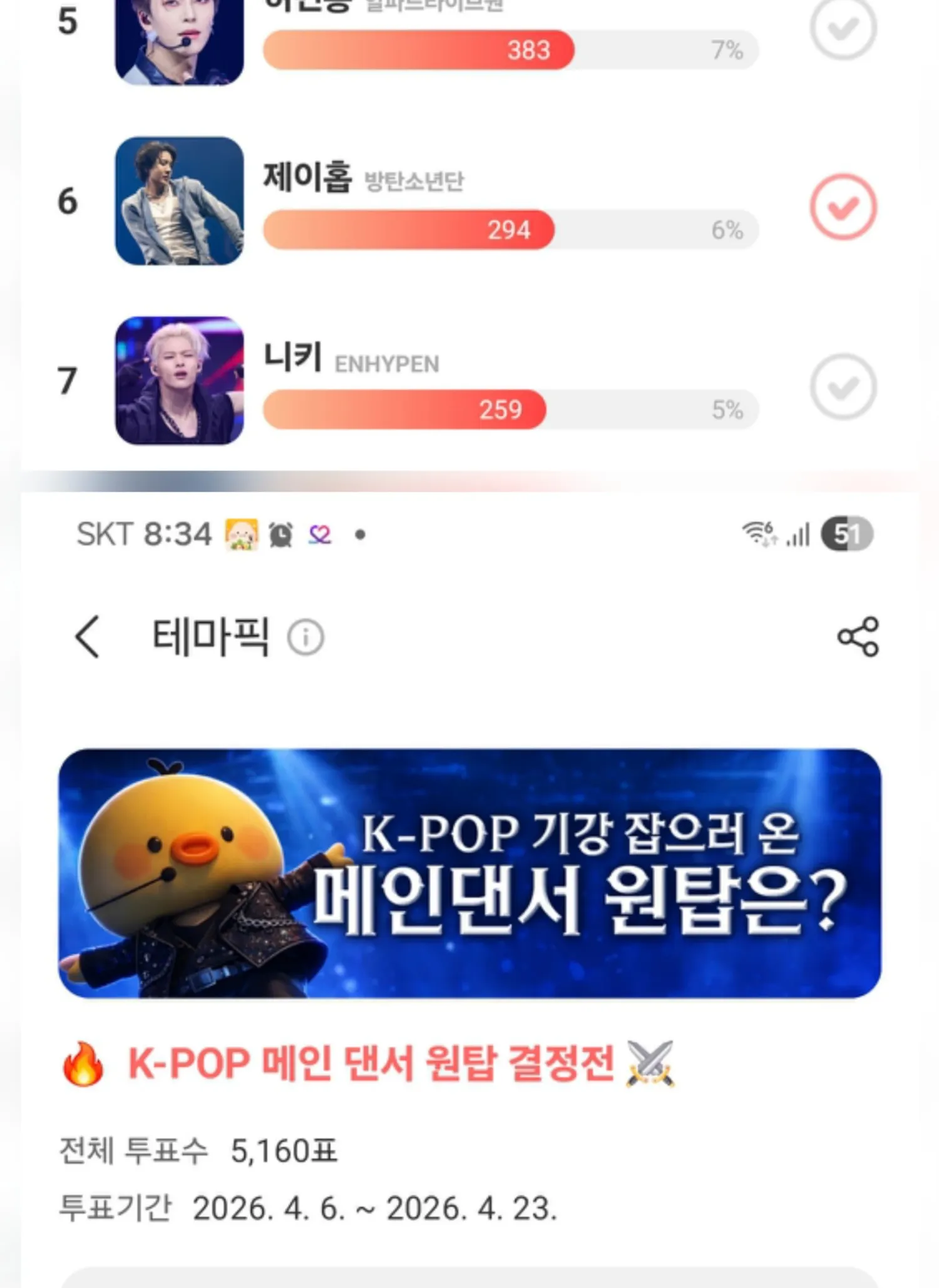Tap the alarm clock icon in the status bar

pyautogui.click(x=280, y=534)
